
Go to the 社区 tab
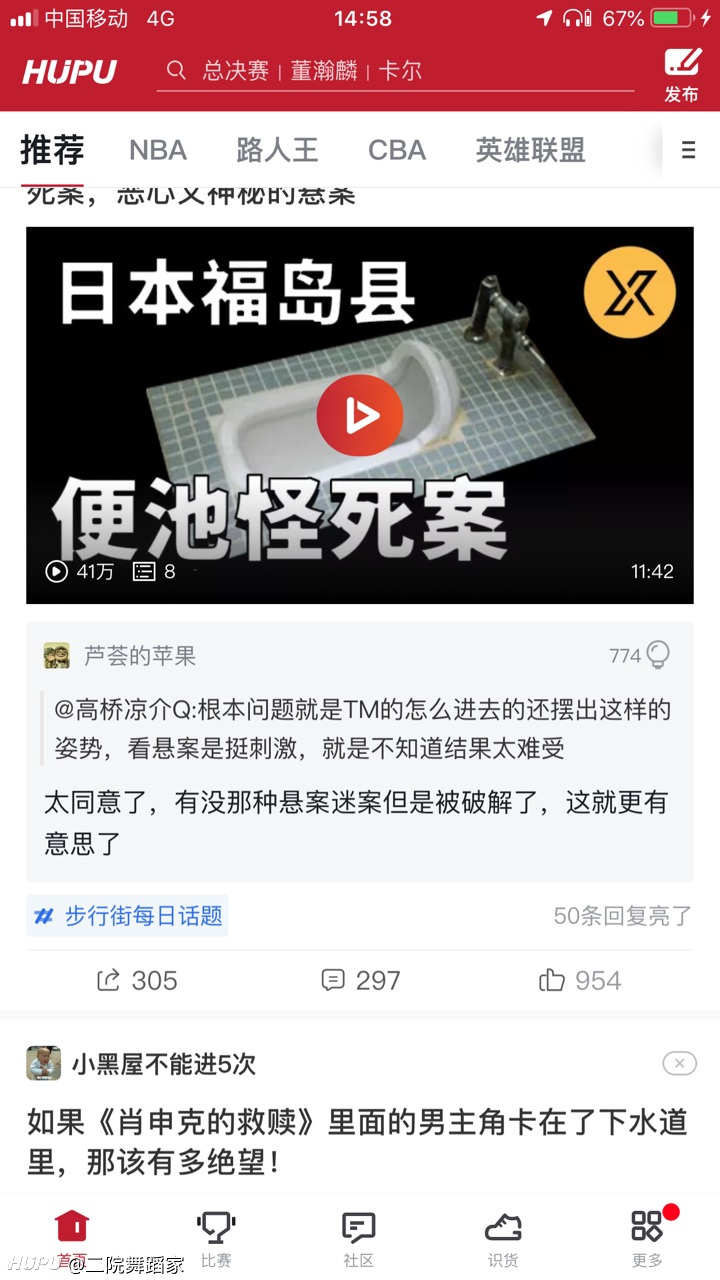pos(359,1238)
